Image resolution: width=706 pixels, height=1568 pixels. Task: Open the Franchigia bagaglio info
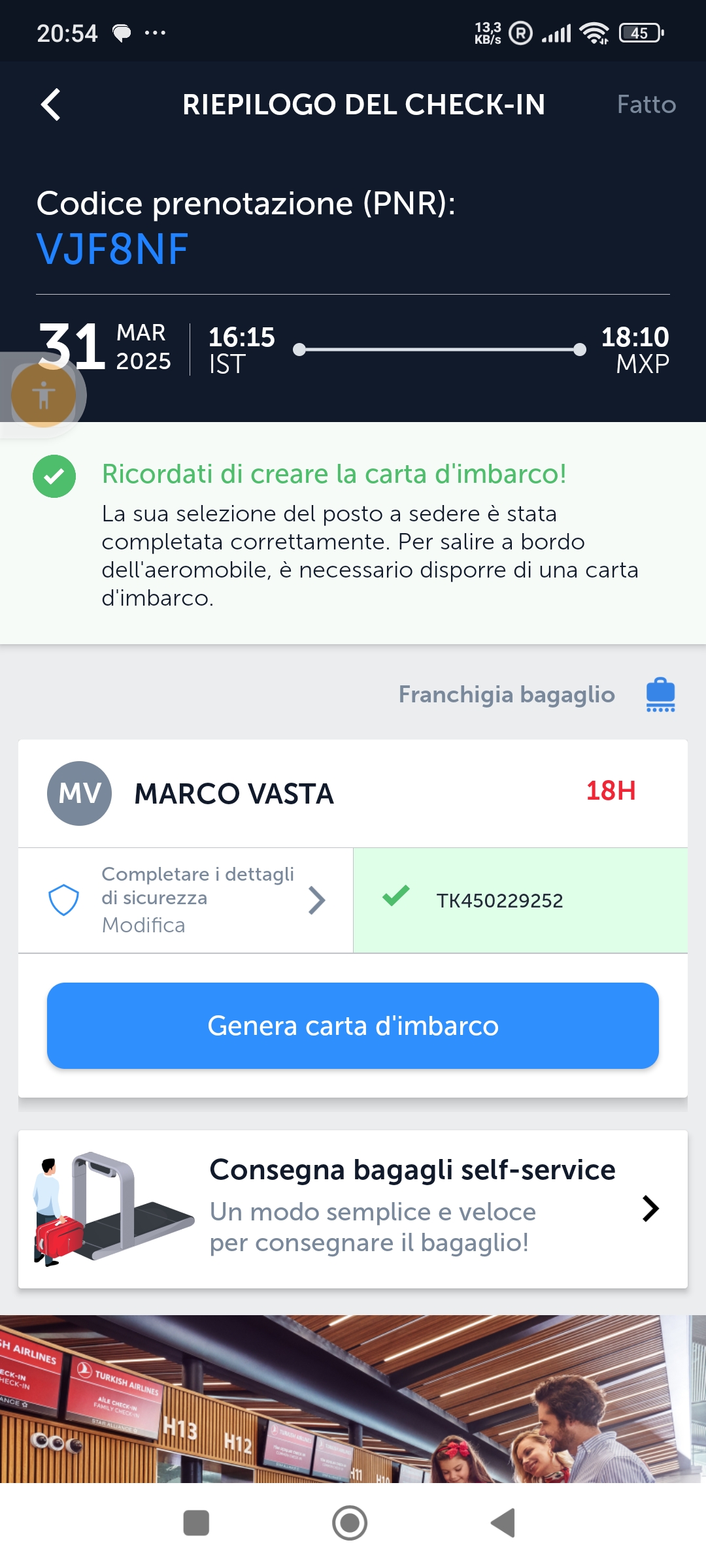click(x=536, y=694)
